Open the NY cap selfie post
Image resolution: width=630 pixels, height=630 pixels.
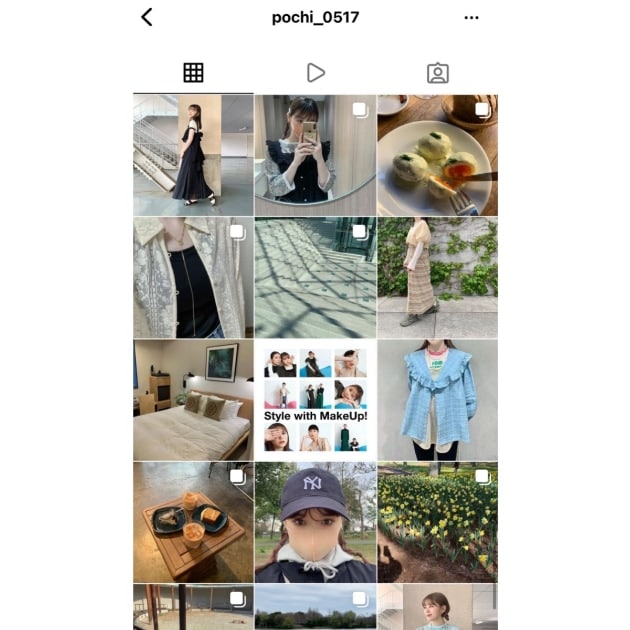point(315,522)
